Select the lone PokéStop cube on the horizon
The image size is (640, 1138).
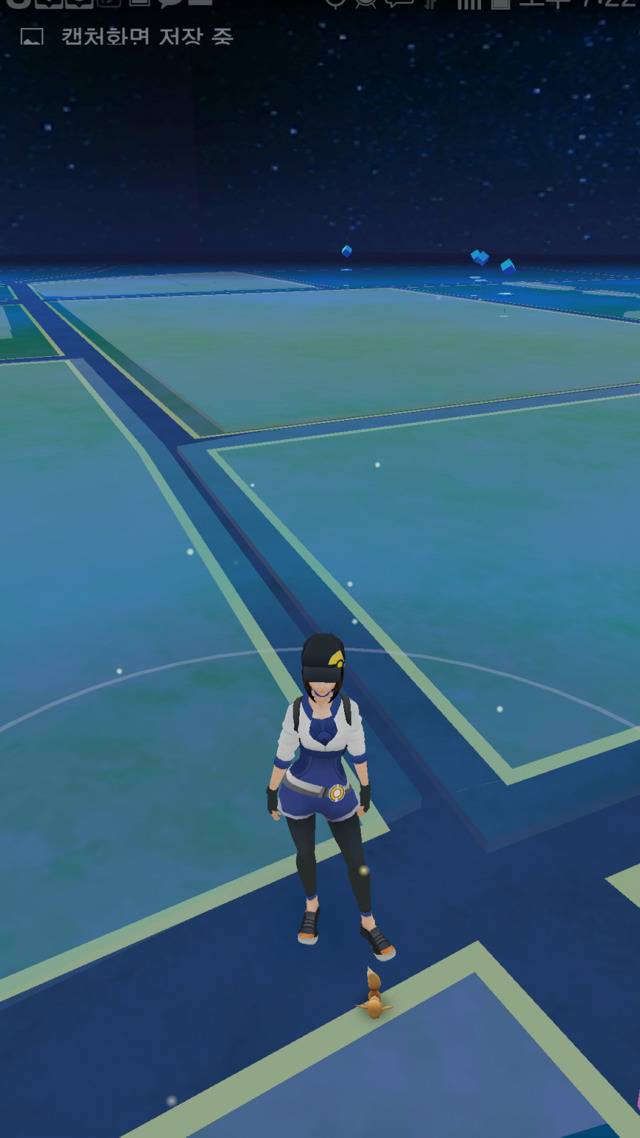click(x=347, y=252)
